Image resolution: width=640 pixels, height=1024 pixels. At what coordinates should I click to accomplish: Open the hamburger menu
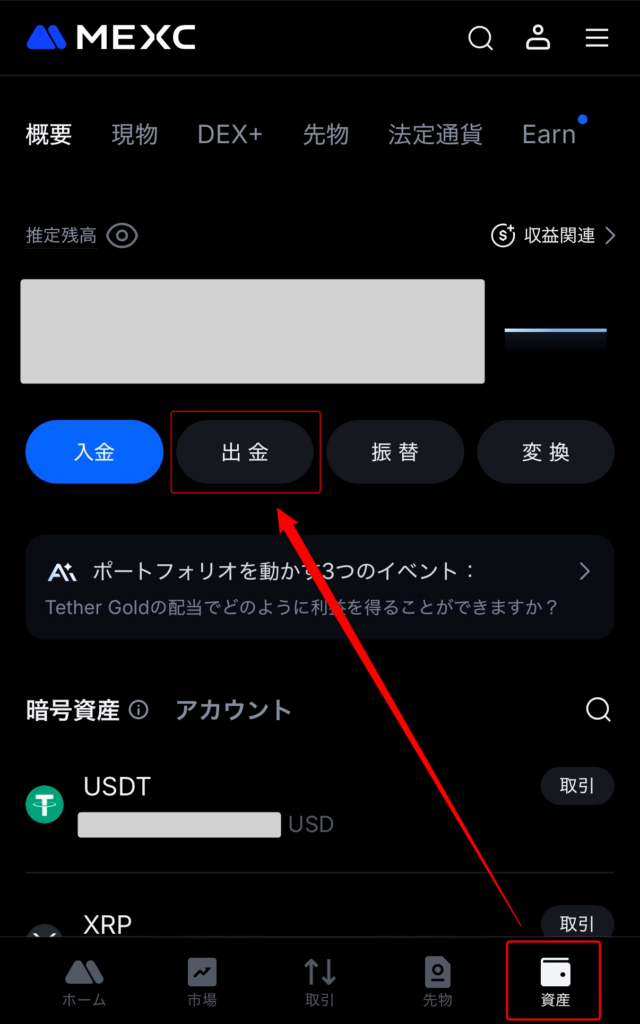click(x=597, y=38)
